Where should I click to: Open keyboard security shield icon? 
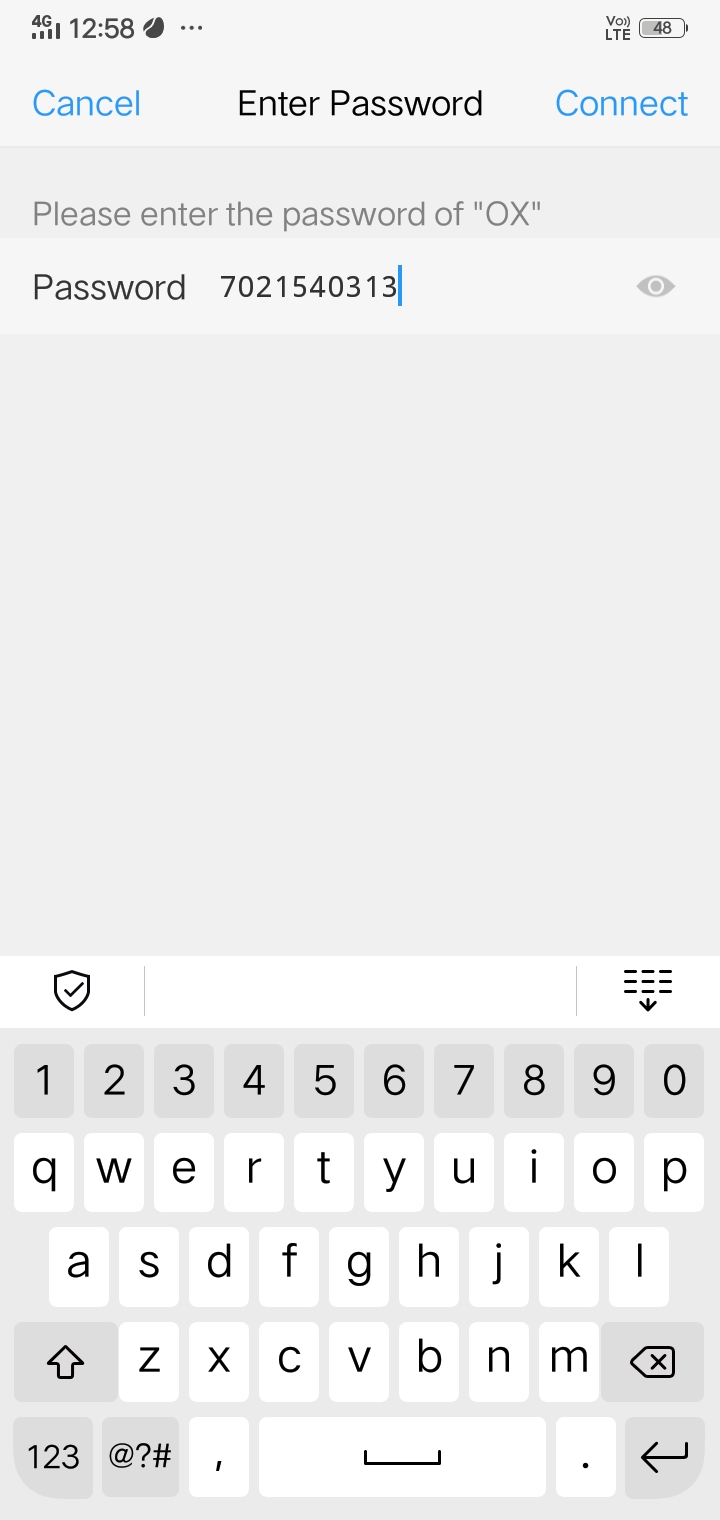coord(72,990)
